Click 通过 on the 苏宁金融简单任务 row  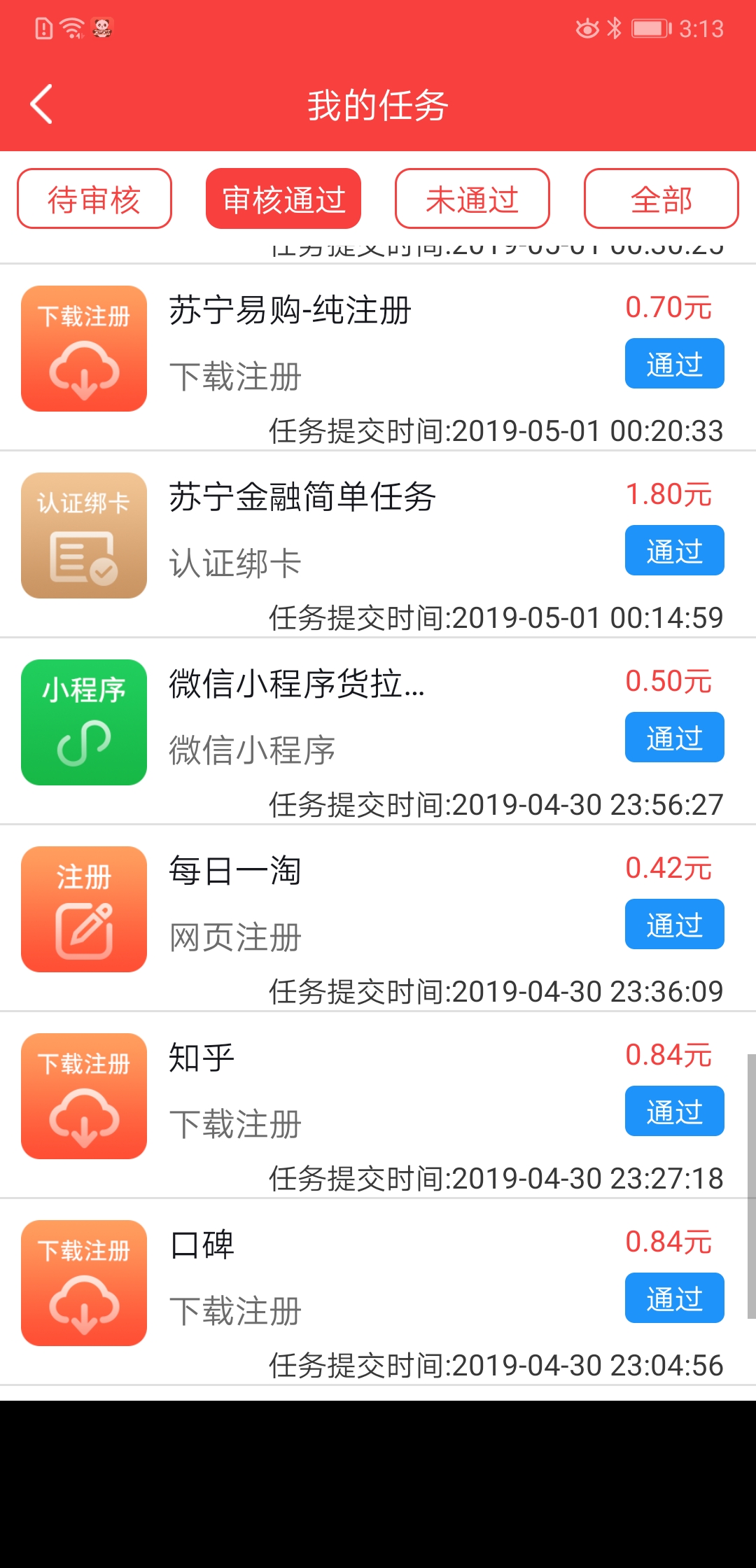[674, 551]
